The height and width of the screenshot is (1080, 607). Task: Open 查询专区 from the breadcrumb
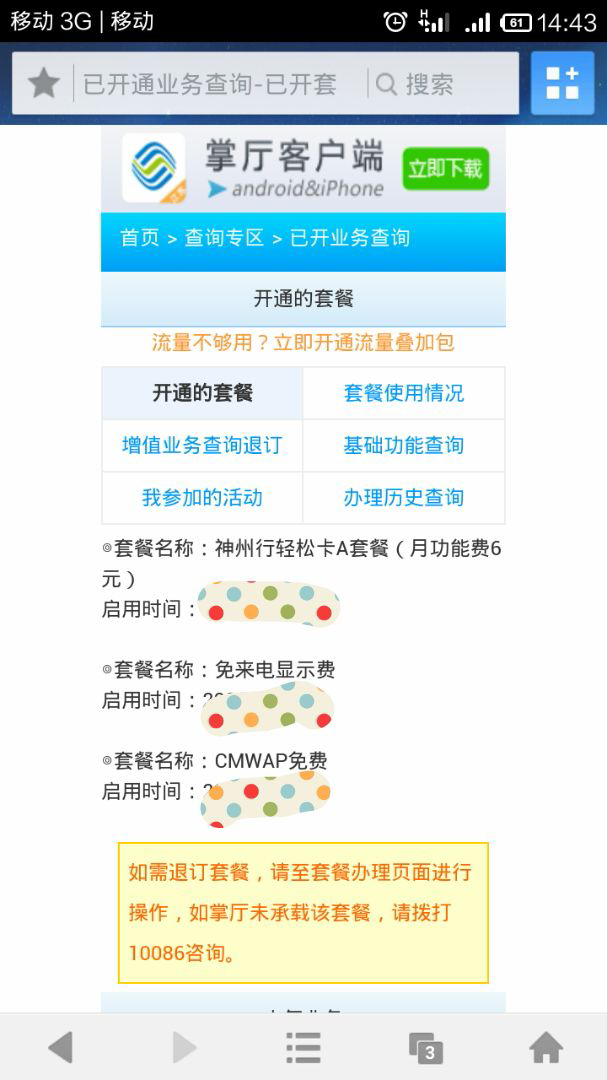225,238
